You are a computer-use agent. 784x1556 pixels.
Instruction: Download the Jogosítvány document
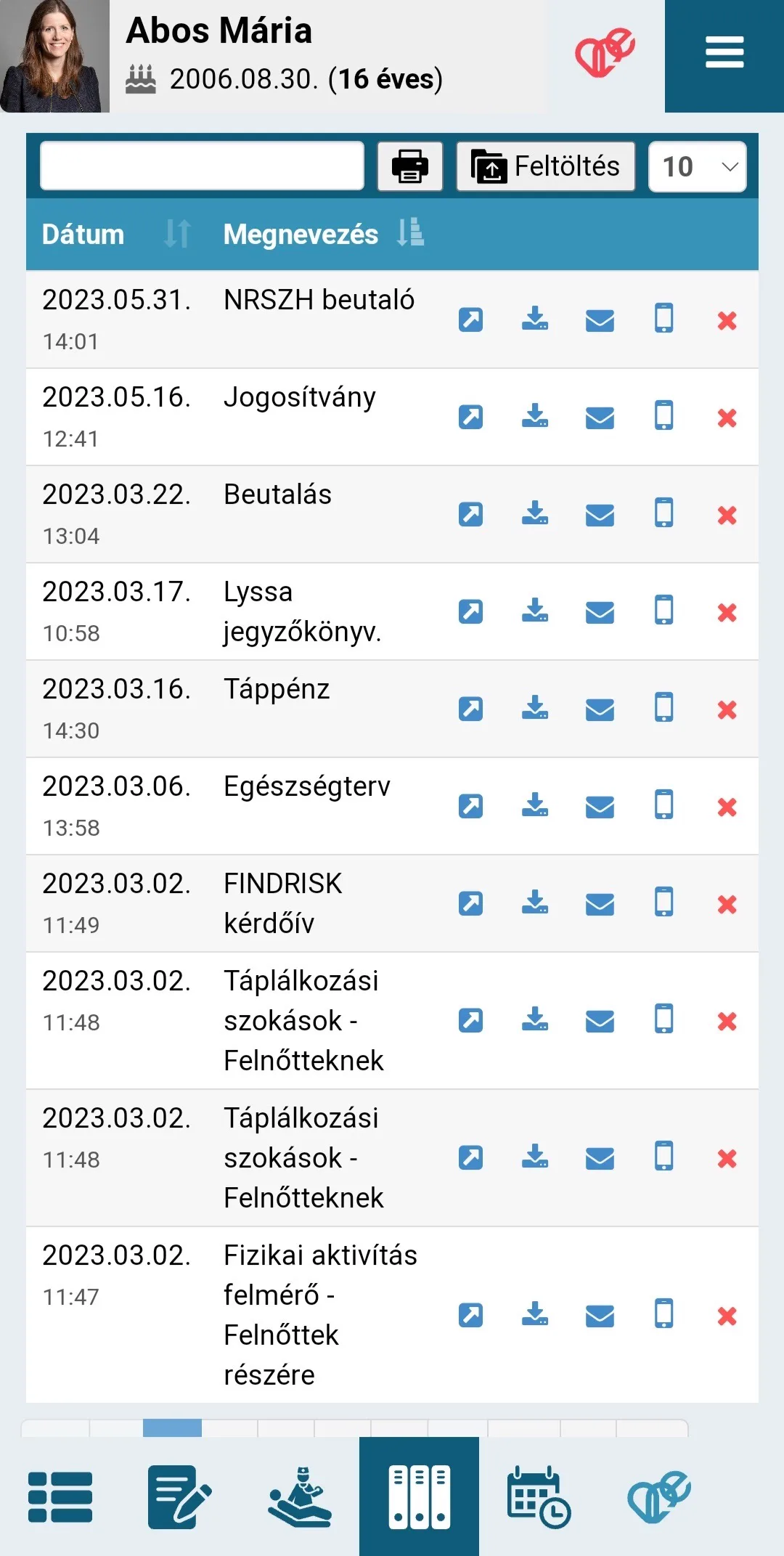pos(535,417)
